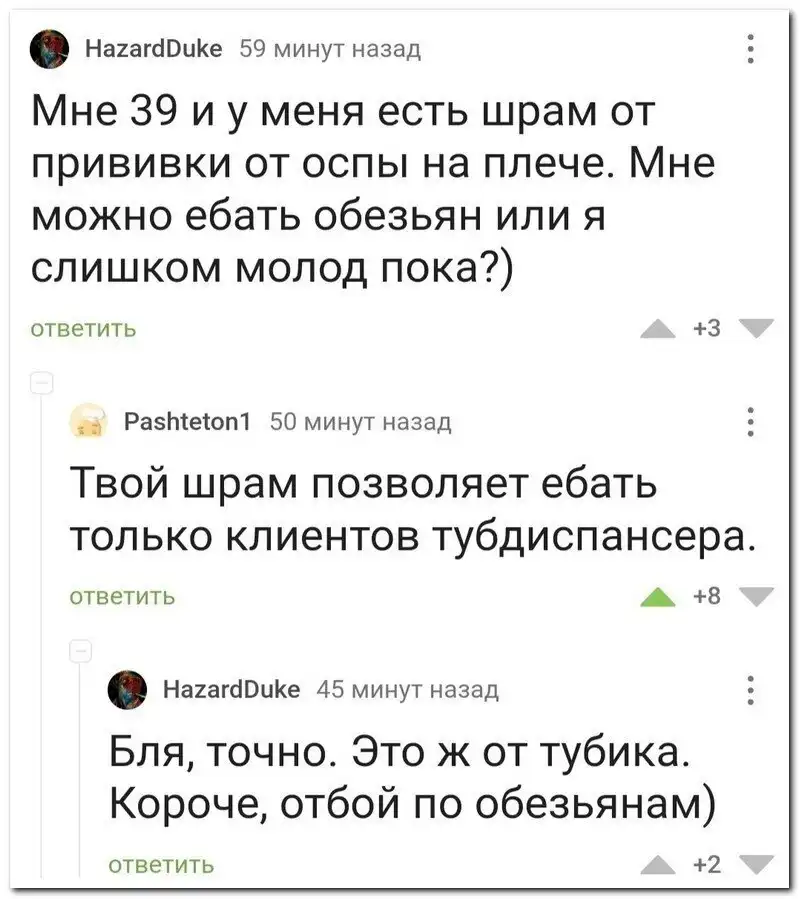This screenshot has height=899, width=800.
Task: Downvote HazardDuke's comment rated +3
Action: pos(758,331)
